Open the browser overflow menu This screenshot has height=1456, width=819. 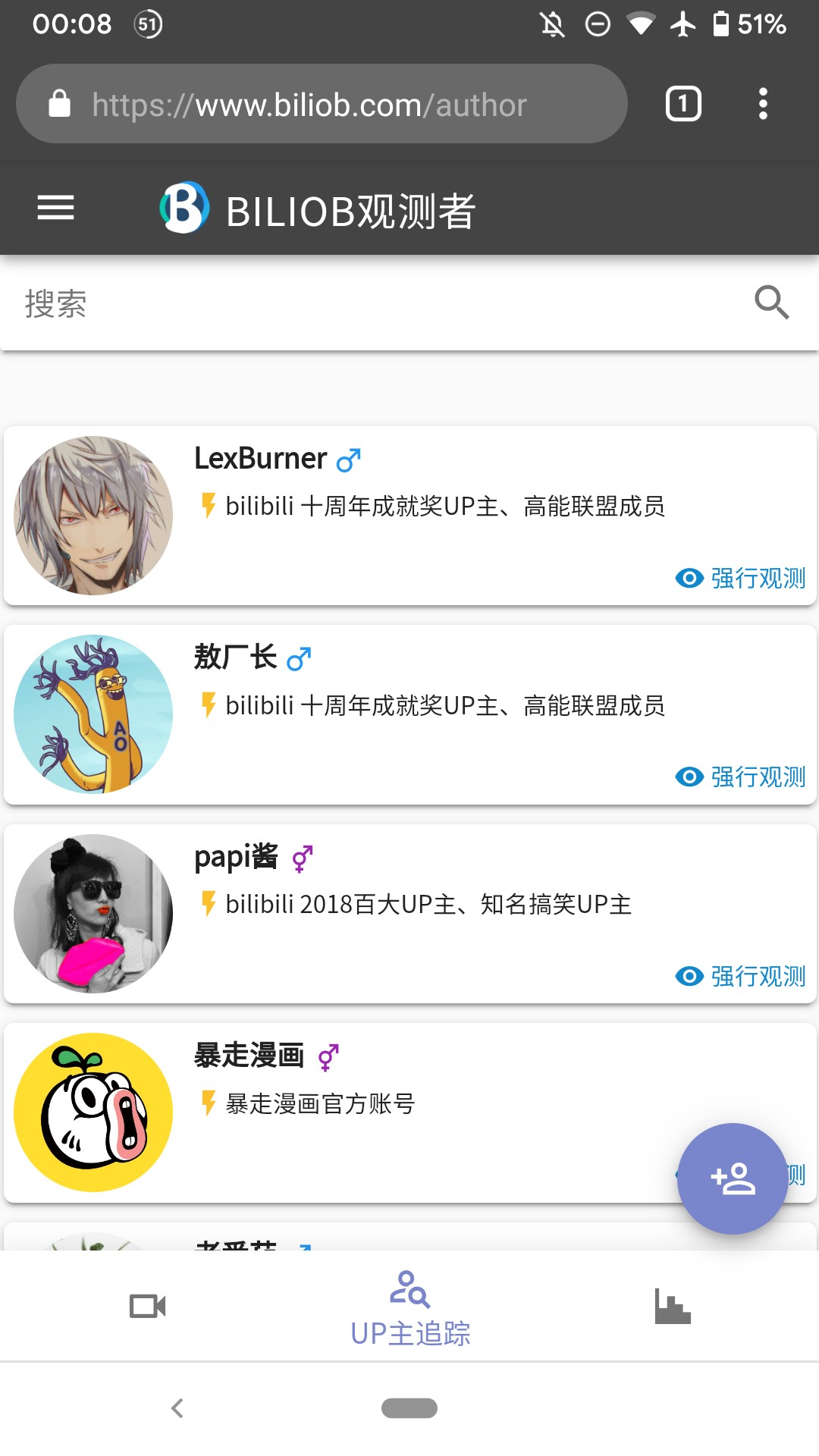(x=763, y=104)
